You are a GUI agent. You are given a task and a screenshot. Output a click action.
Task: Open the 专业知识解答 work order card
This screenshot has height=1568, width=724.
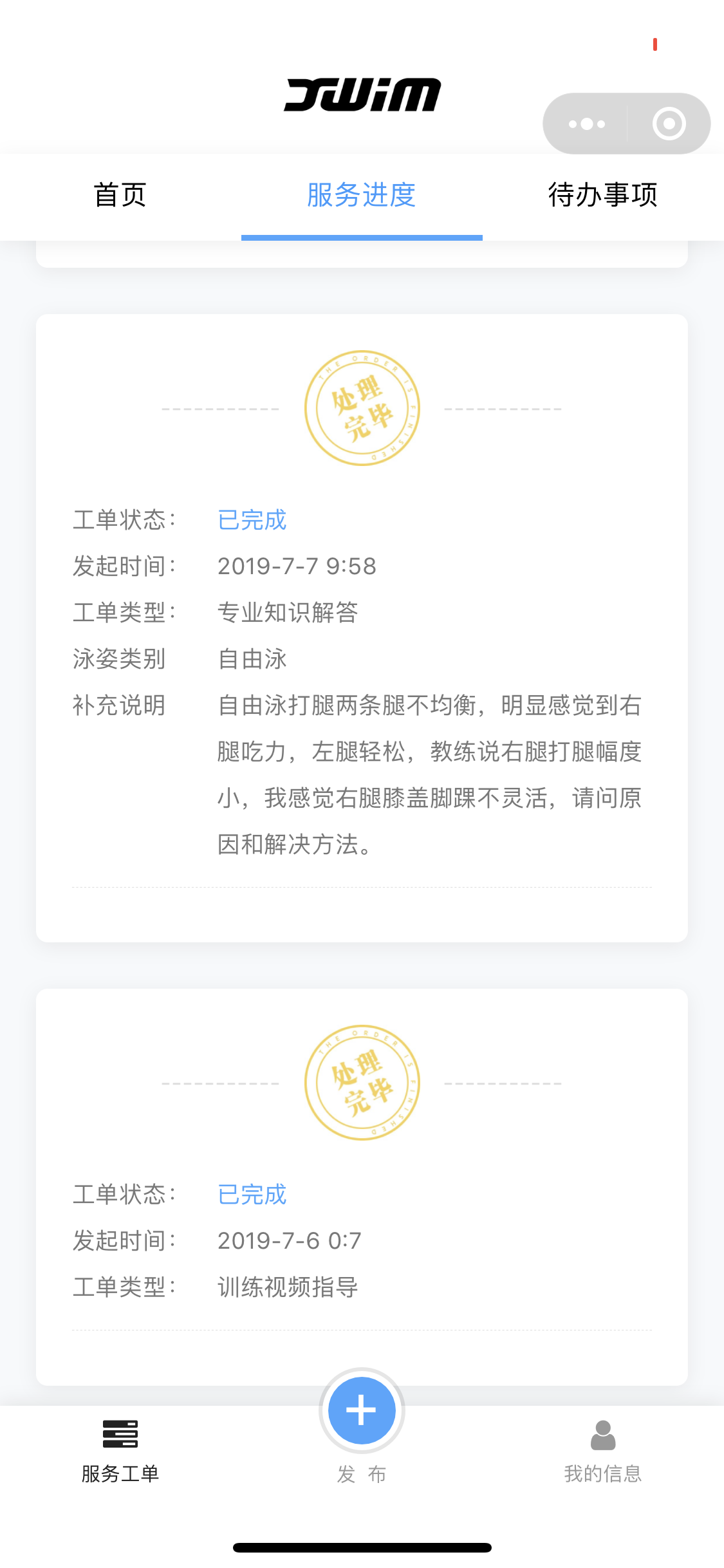(362, 628)
